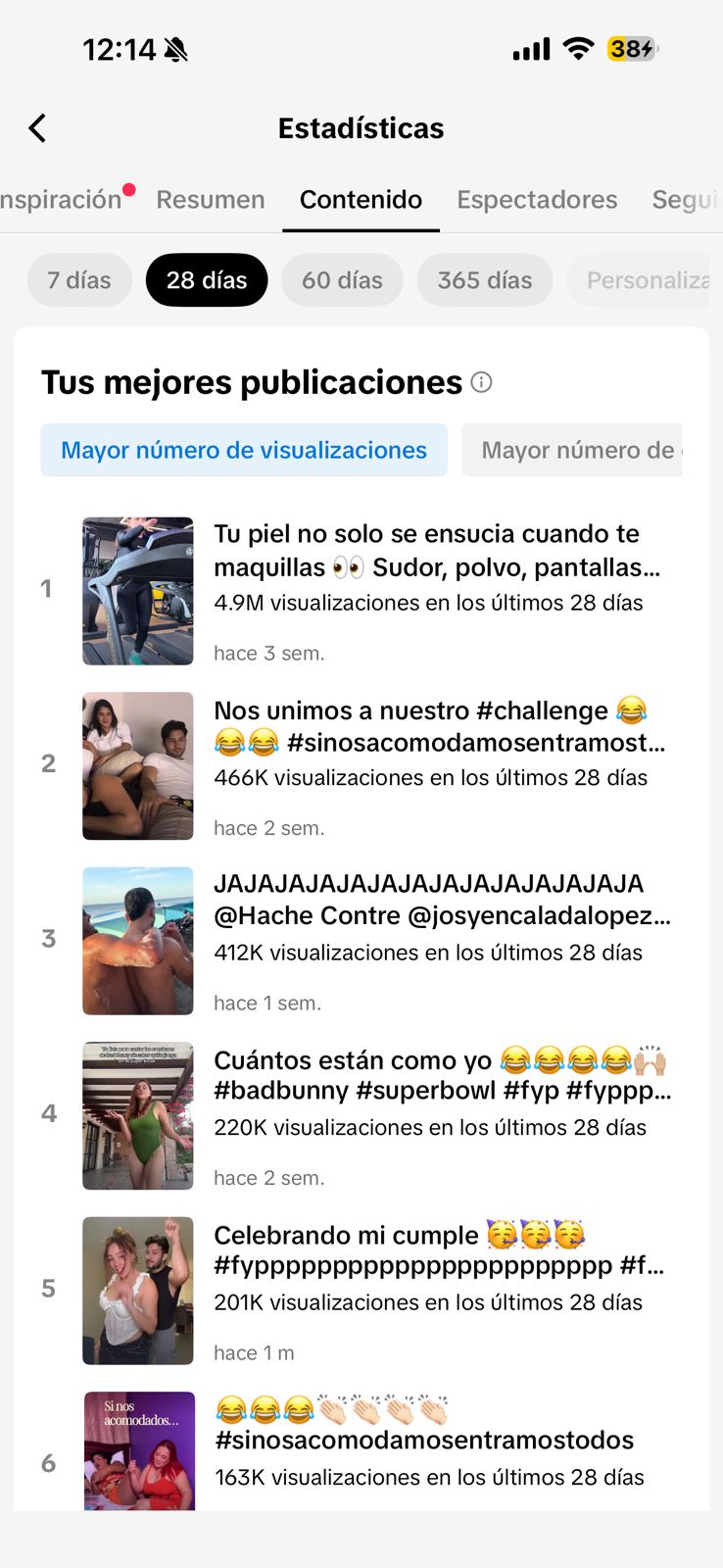Image resolution: width=723 pixels, height=1568 pixels.
Task: Filter by Mayor número de visualizaciones
Action: (244, 451)
